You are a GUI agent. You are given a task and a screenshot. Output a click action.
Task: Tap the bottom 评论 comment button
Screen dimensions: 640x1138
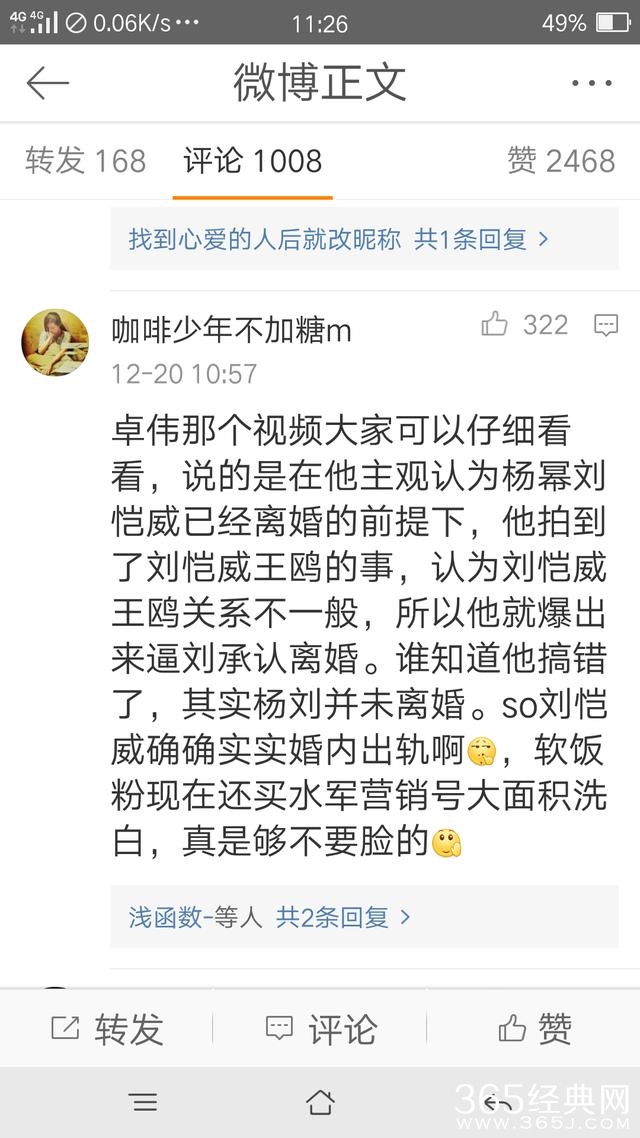pyautogui.click(x=320, y=1027)
